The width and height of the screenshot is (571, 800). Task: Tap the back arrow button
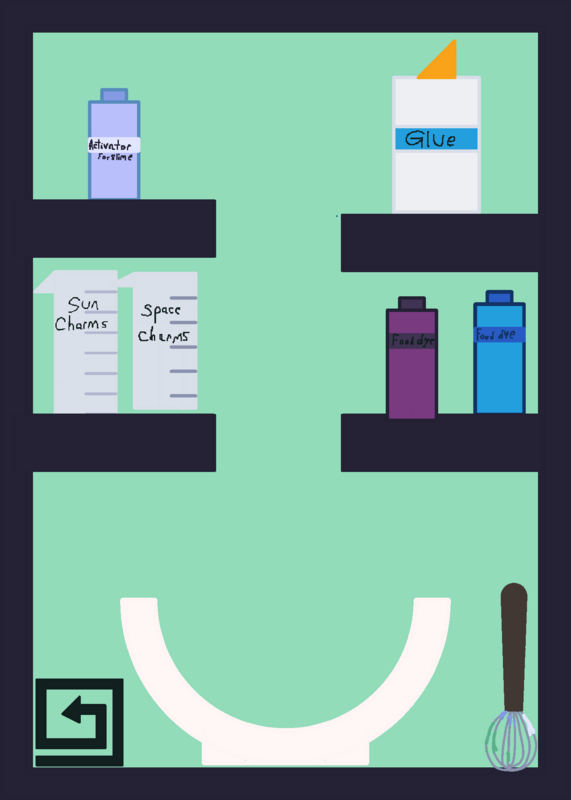click(x=80, y=722)
